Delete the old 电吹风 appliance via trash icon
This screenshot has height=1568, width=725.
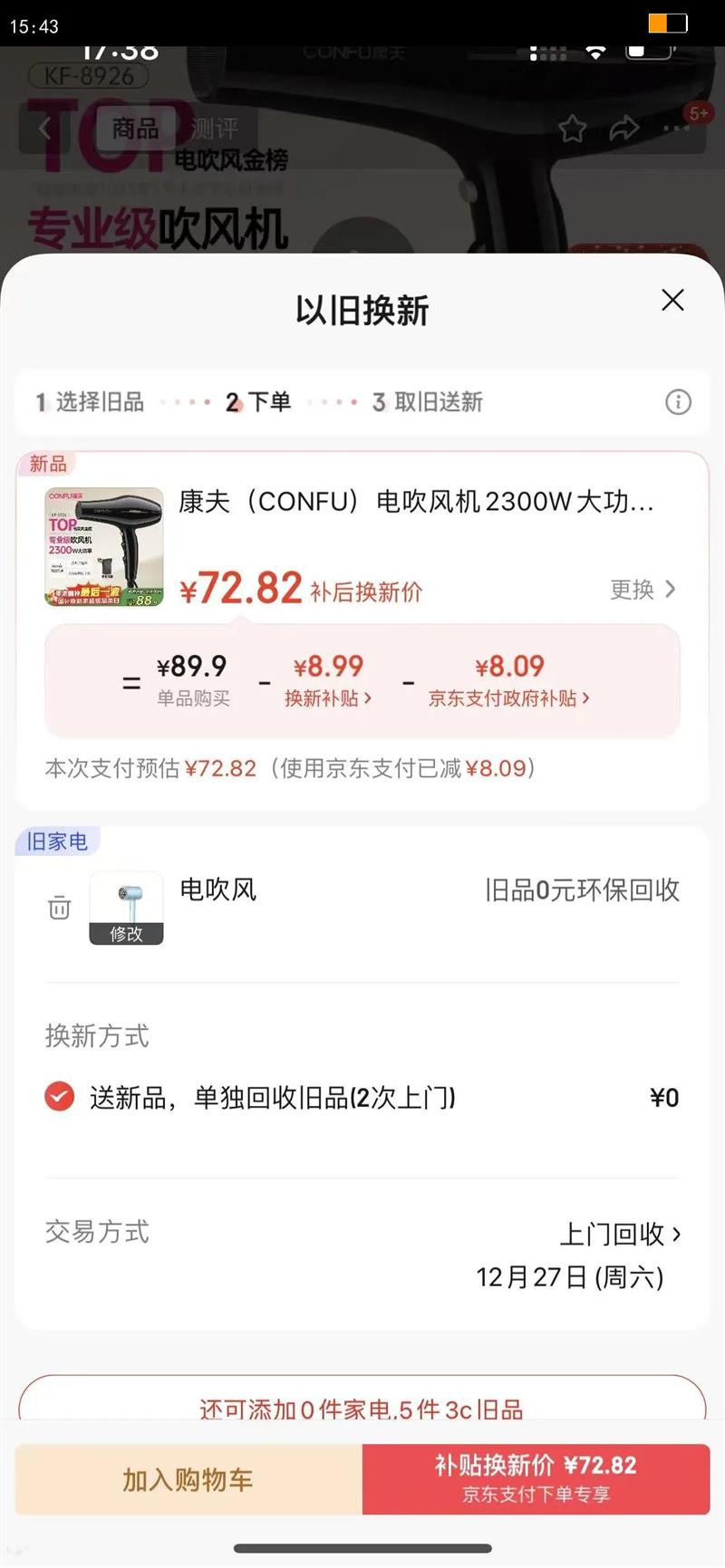pos(58,908)
